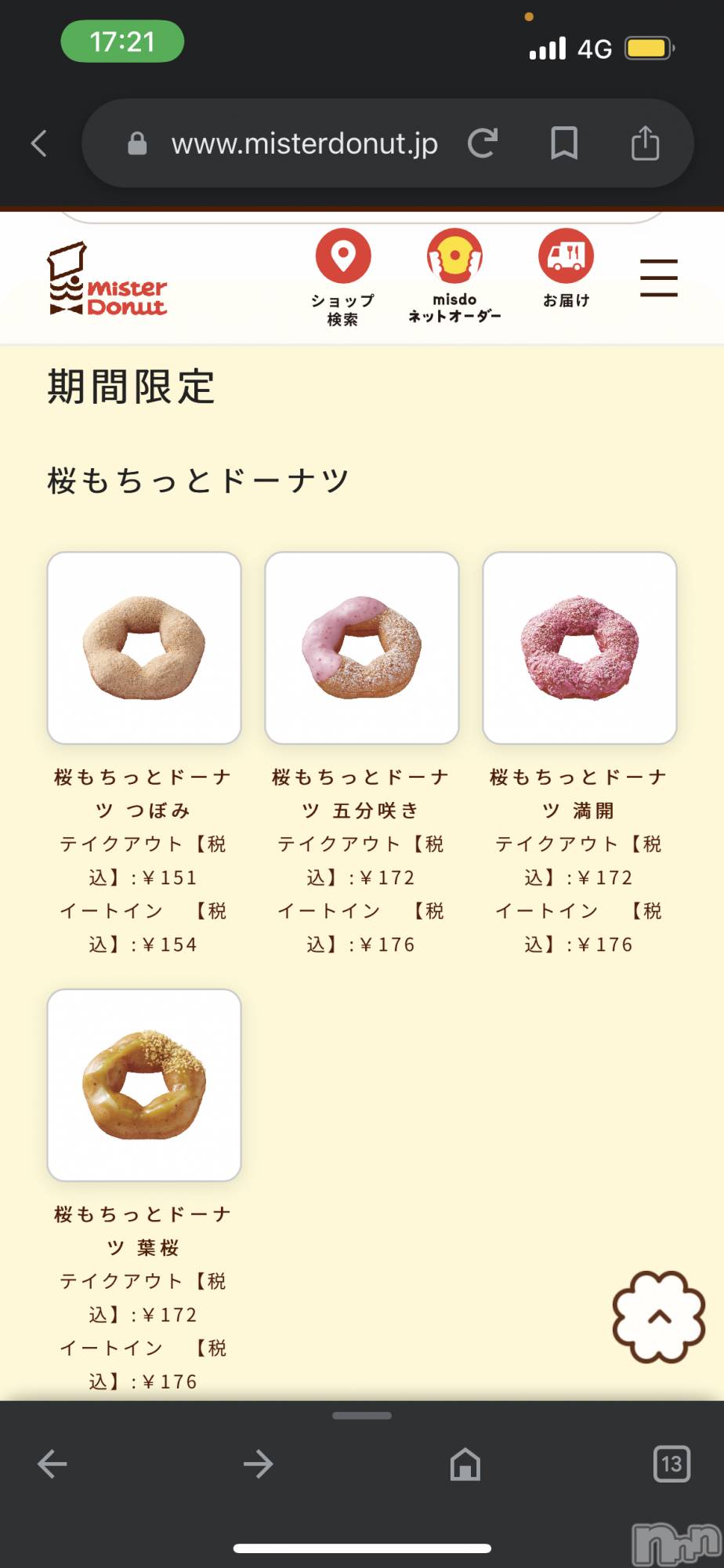
Task: Go back with the bottom toolbar arrow
Action: coord(52,1464)
